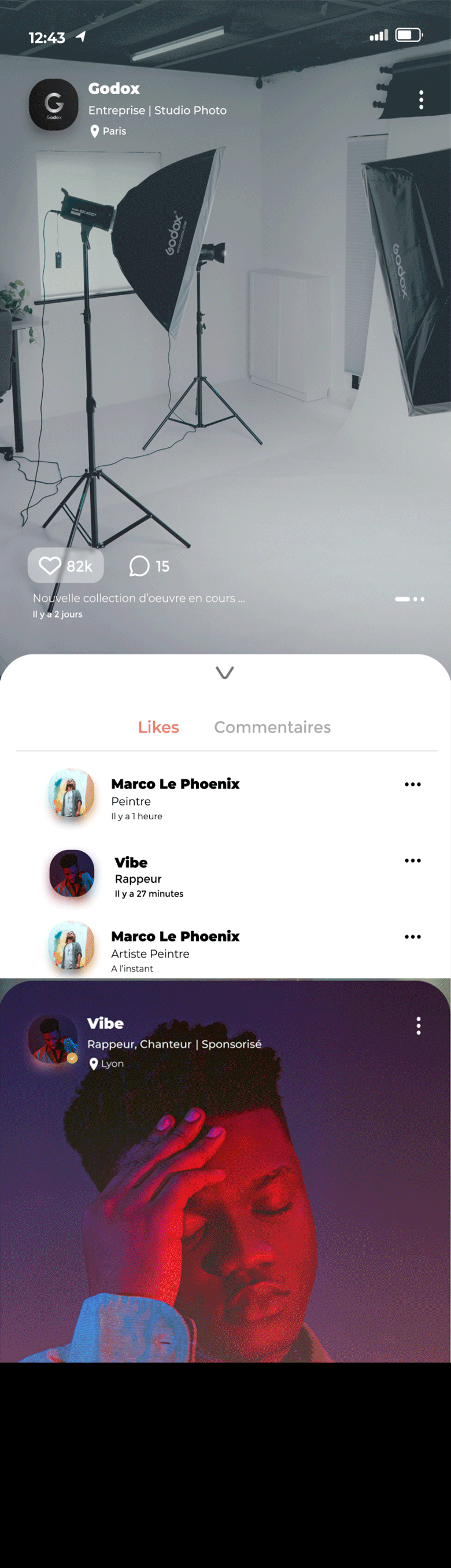Open options for Marco Le Phoenix, Peintre
This screenshot has height=1568, width=451.
[x=412, y=784]
